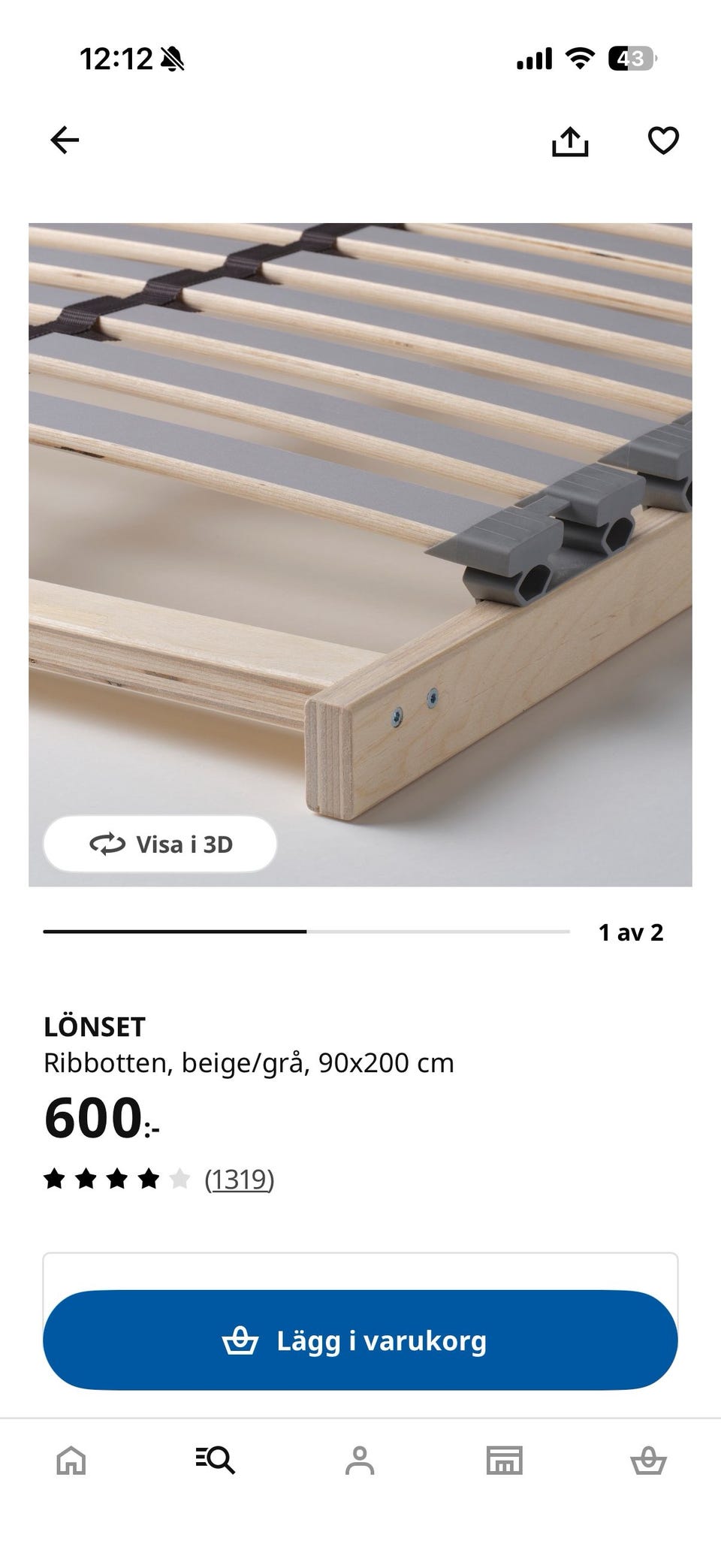The image size is (721, 1568).
Task: View the shopping basket tab
Action: point(647,1461)
